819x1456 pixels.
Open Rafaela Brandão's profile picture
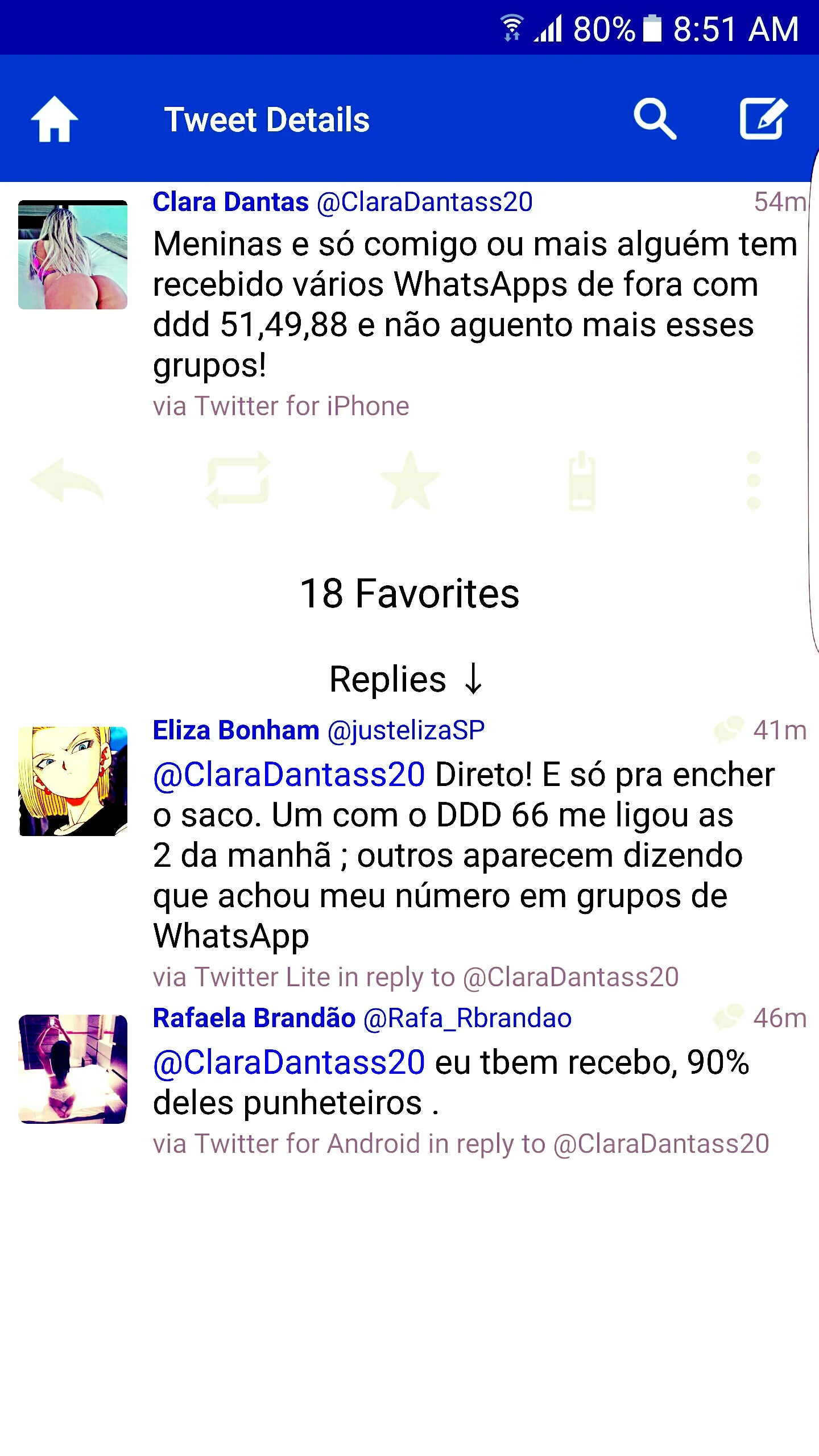(x=73, y=1069)
